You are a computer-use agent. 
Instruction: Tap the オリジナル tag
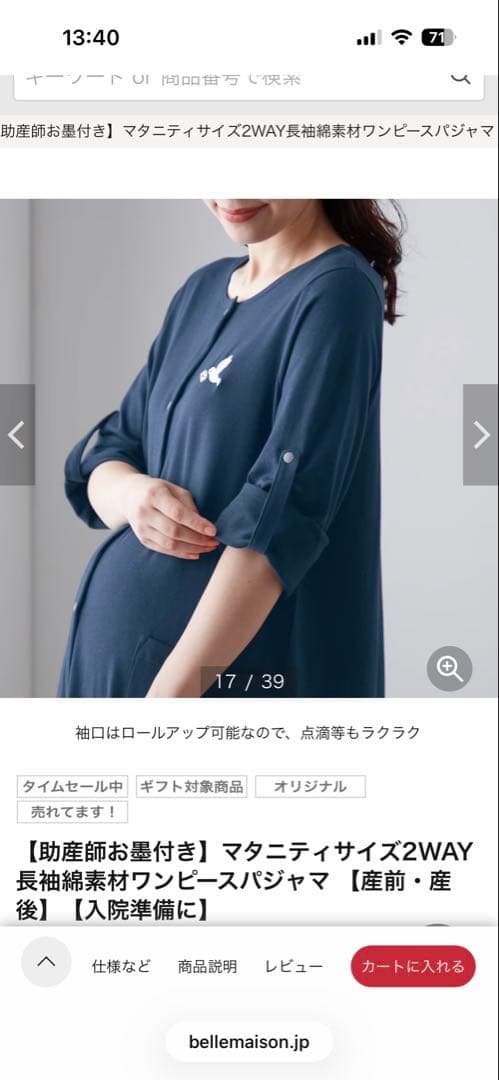(x=310, y=787)
